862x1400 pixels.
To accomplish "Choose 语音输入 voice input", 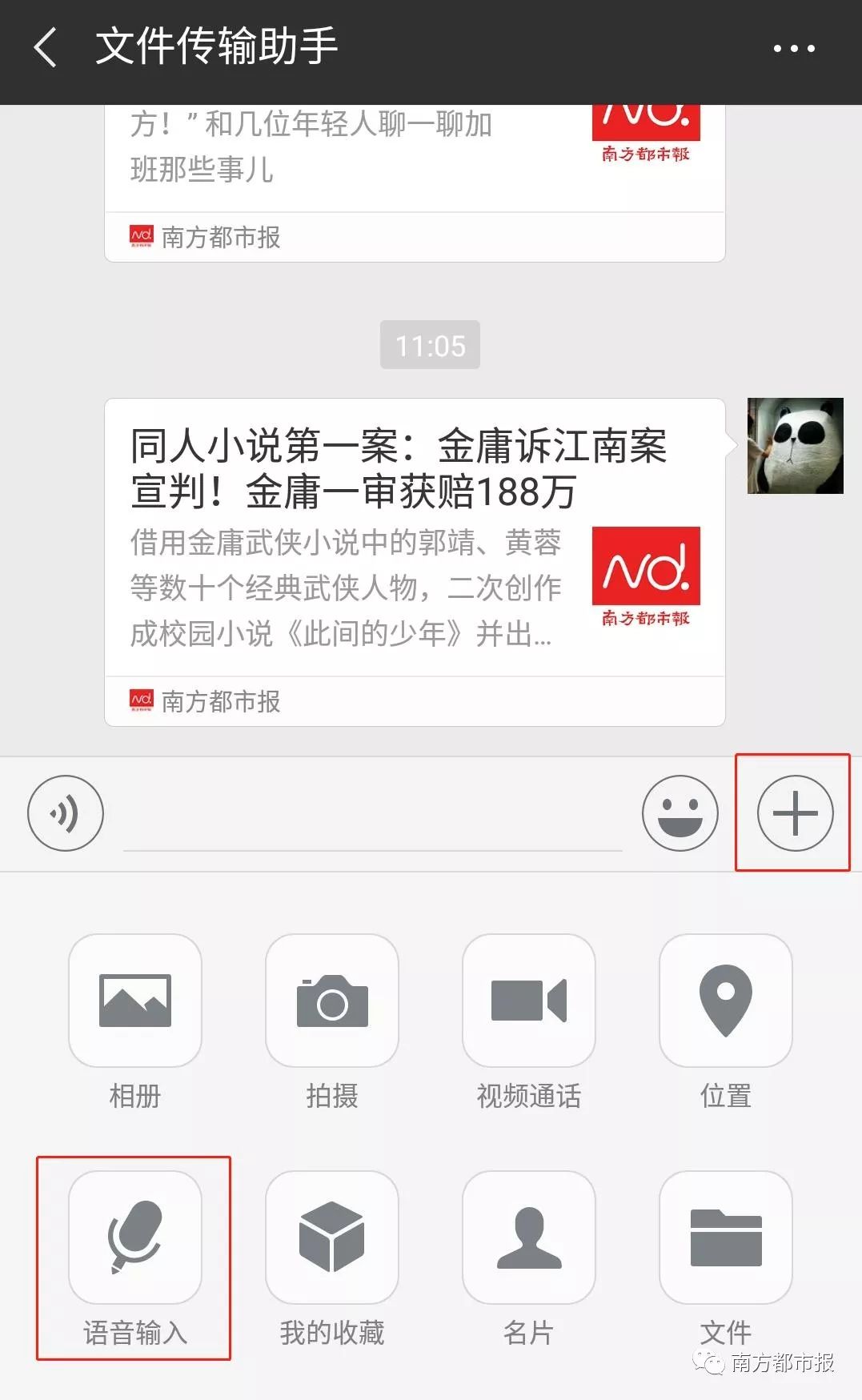I will (x=135, y=1238).
